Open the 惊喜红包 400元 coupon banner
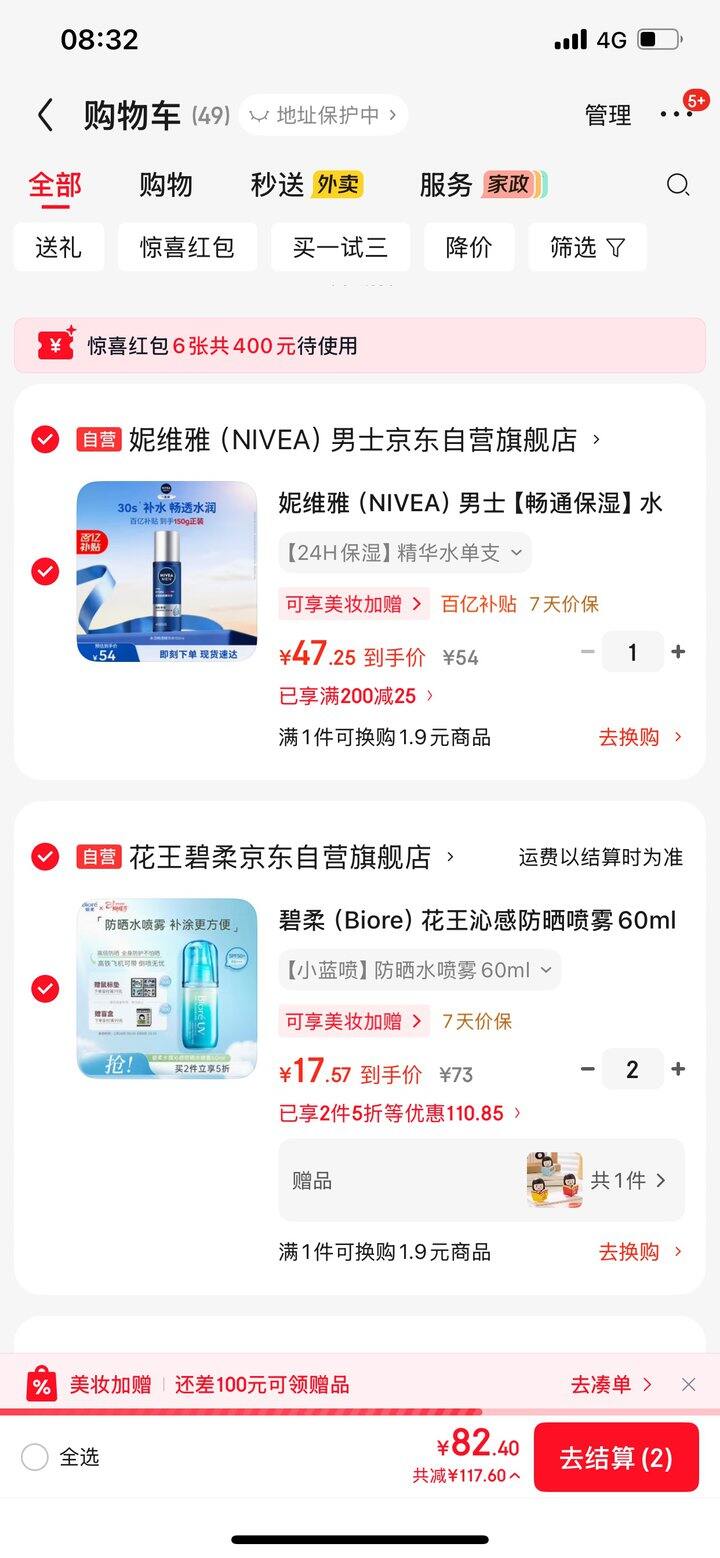 pos(359,346)
